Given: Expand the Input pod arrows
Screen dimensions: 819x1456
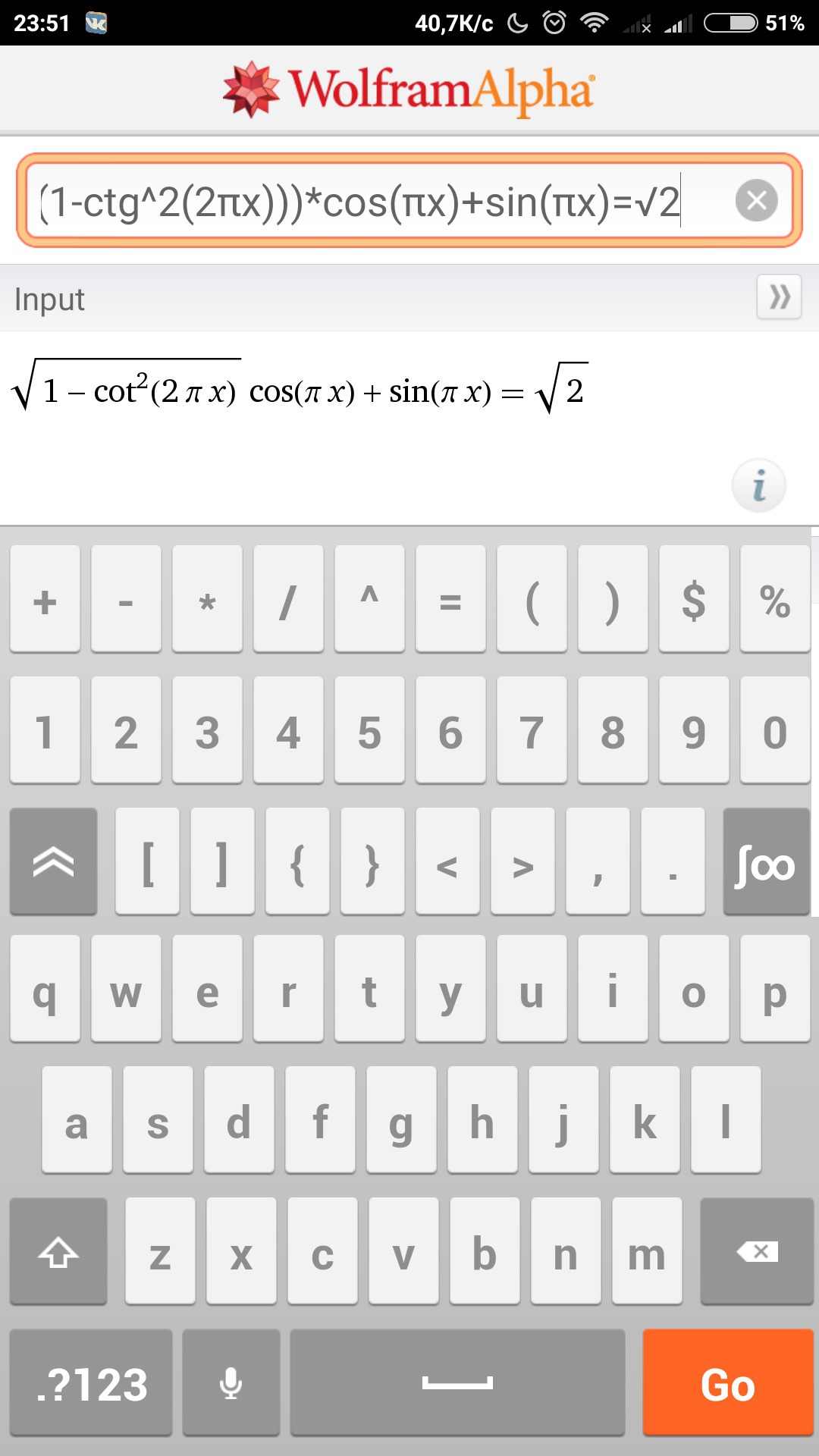Looking at the screenshot, I should click(779, 297).
